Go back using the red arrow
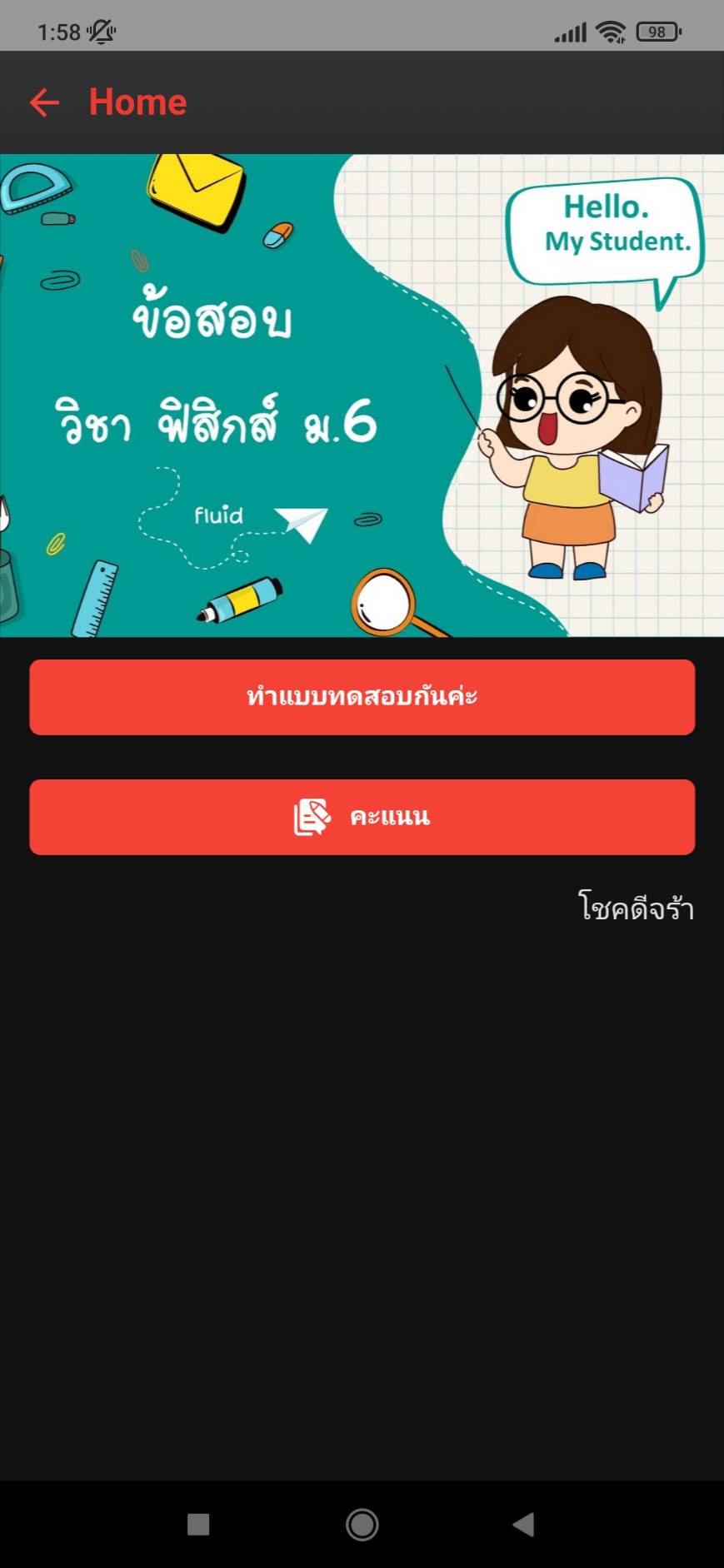724x1568 pixels. (44, 102)
